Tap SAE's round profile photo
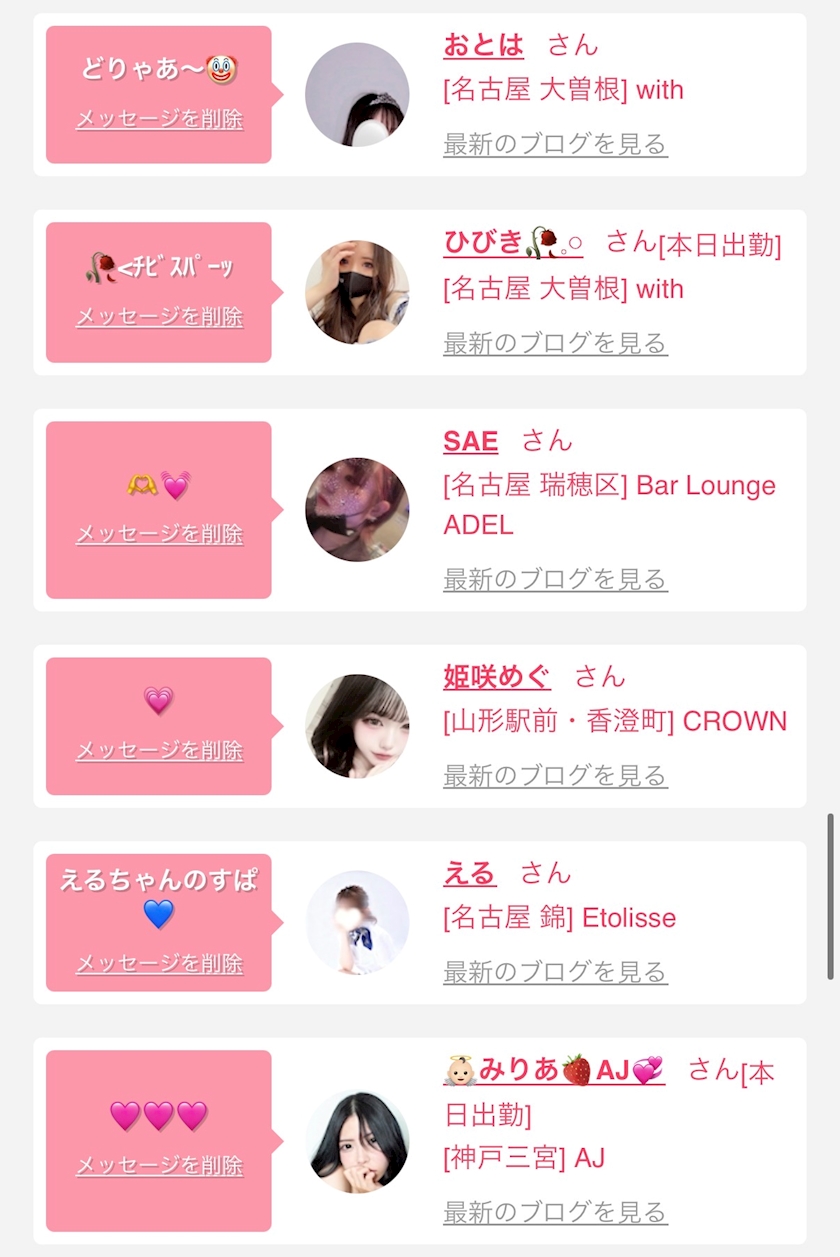840x1257 pixels. [357, 509]
